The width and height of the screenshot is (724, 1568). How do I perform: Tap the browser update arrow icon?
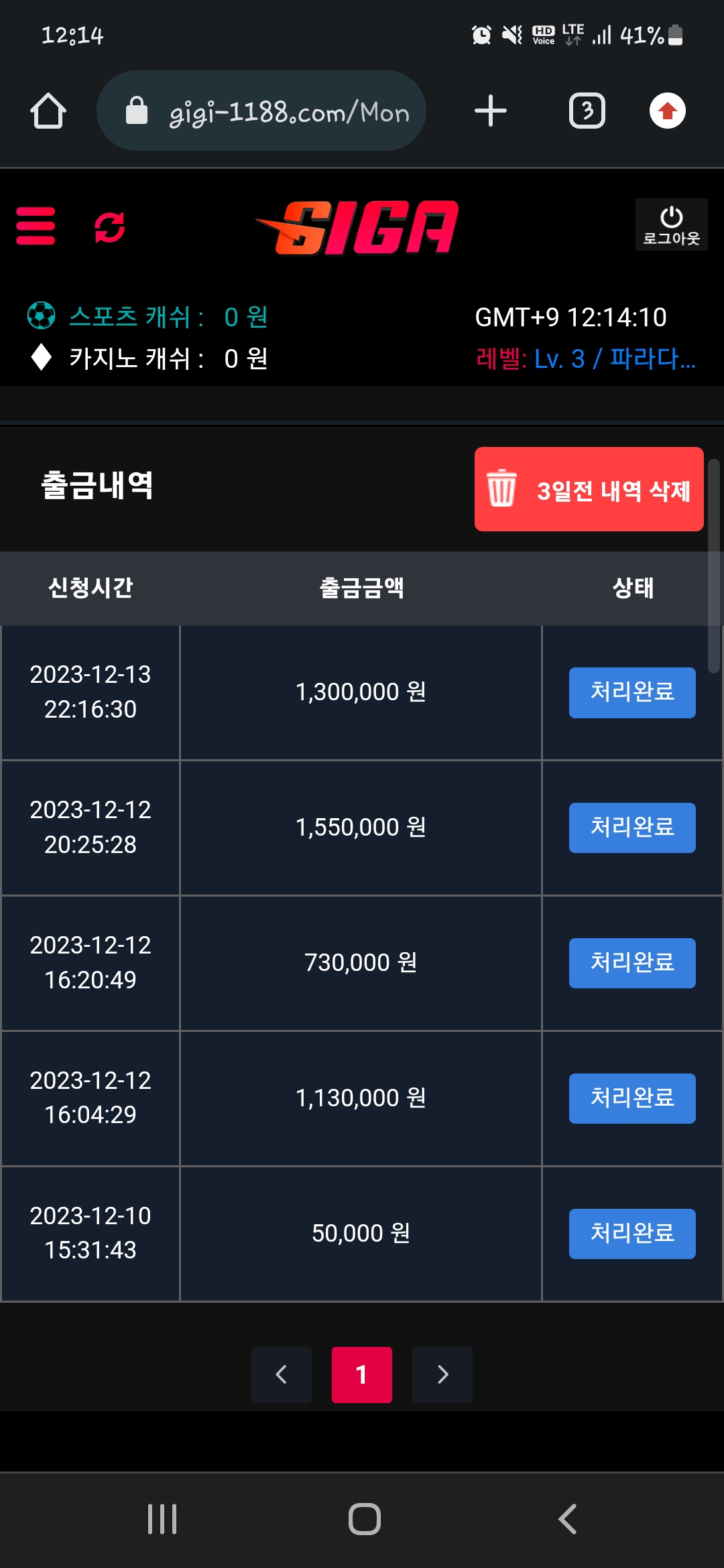point(668,111)
